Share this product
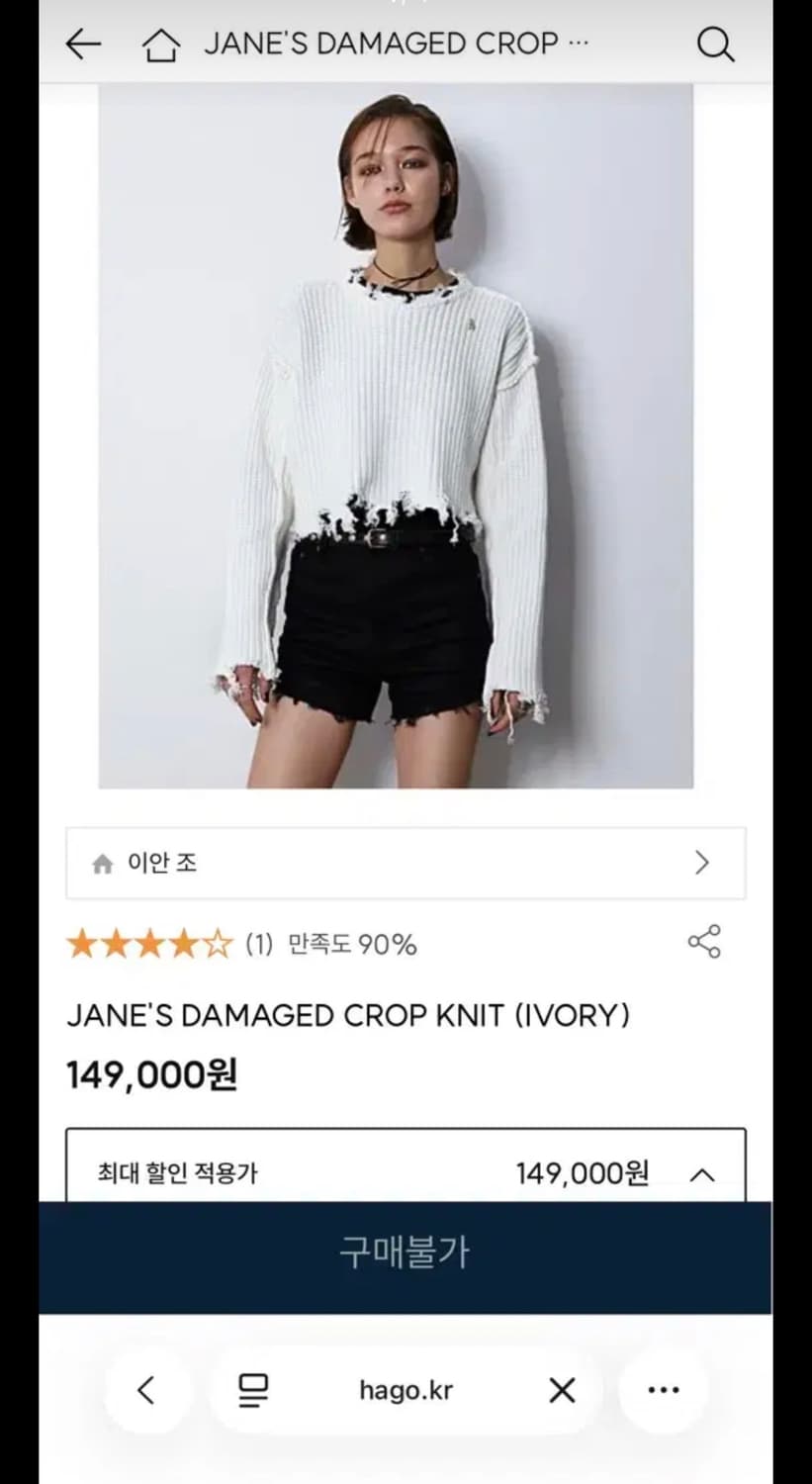Viewport: 812px width, 1484px height. (x=704, y=942)
